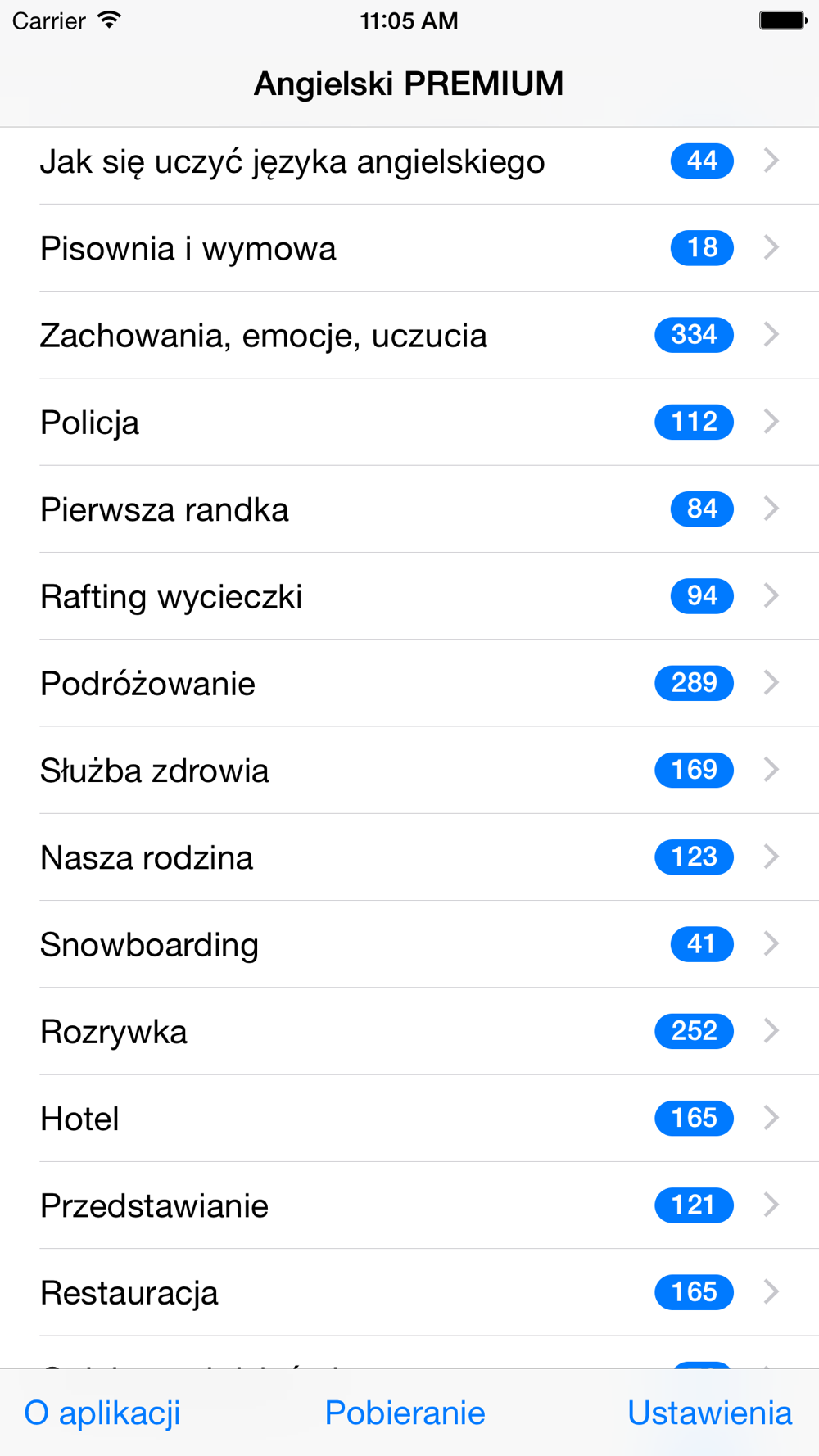Choose Snowboarding from the list
Screen dimensions: 819x1456
409,944
